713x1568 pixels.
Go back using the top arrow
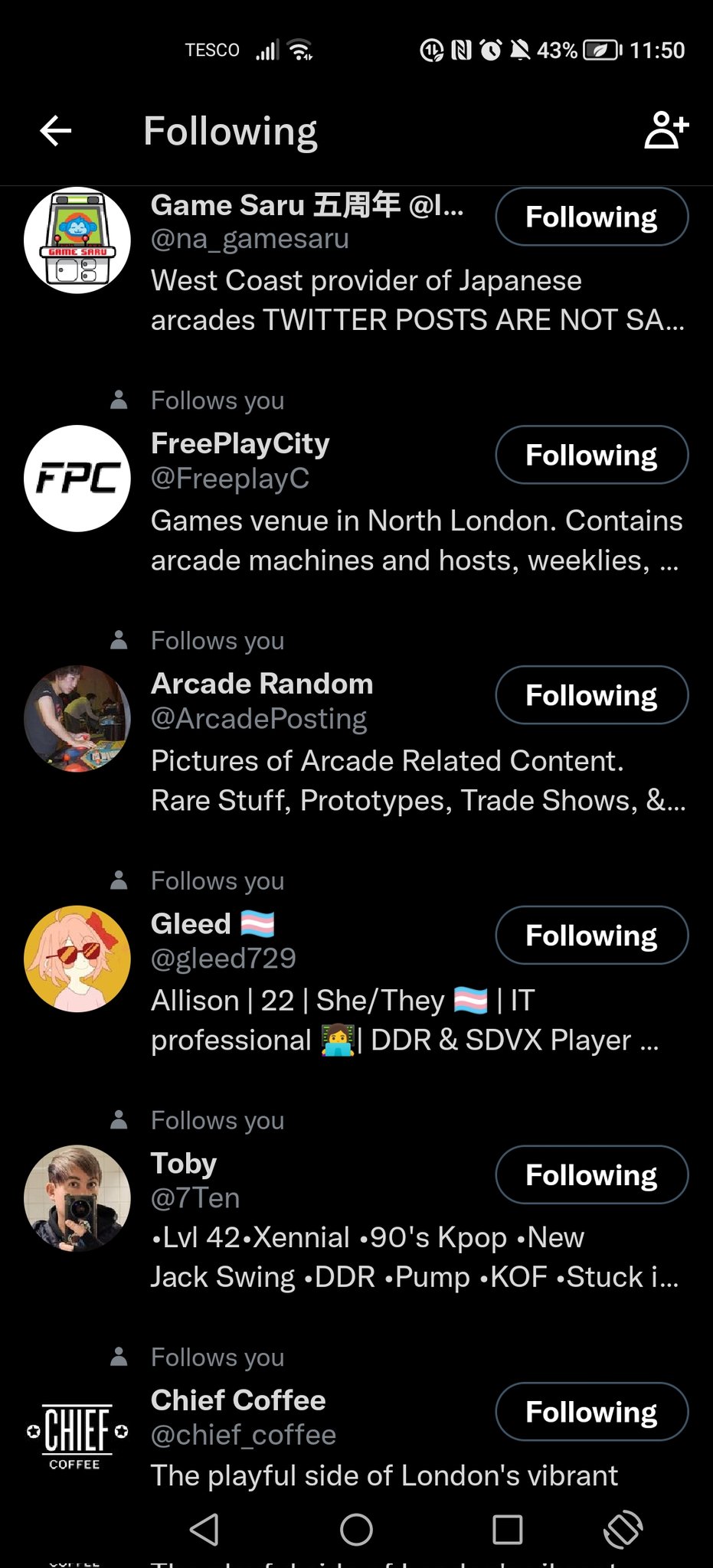[x=55, y=131]
